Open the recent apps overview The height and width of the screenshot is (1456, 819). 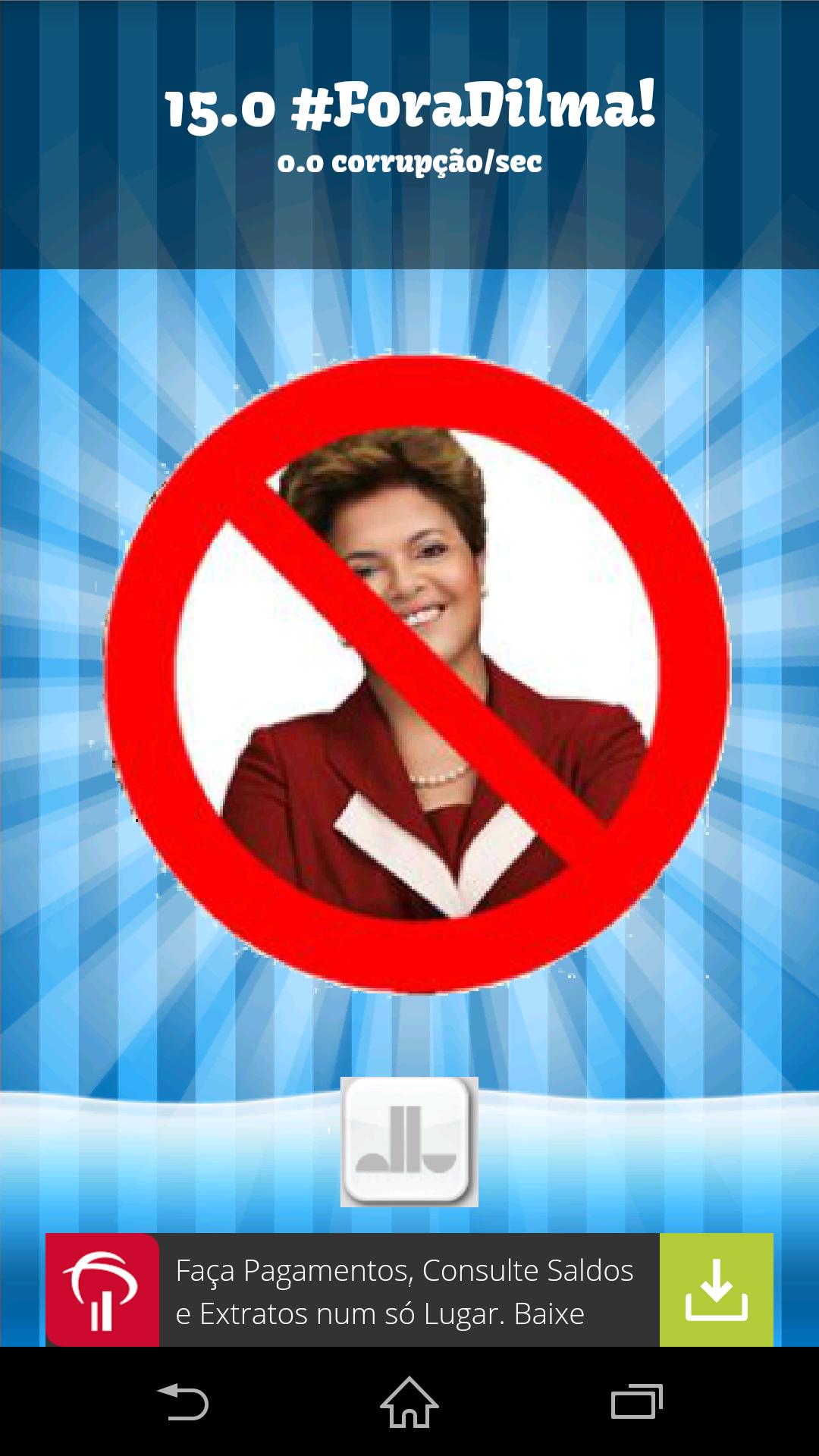click(x=636, y=1401)
